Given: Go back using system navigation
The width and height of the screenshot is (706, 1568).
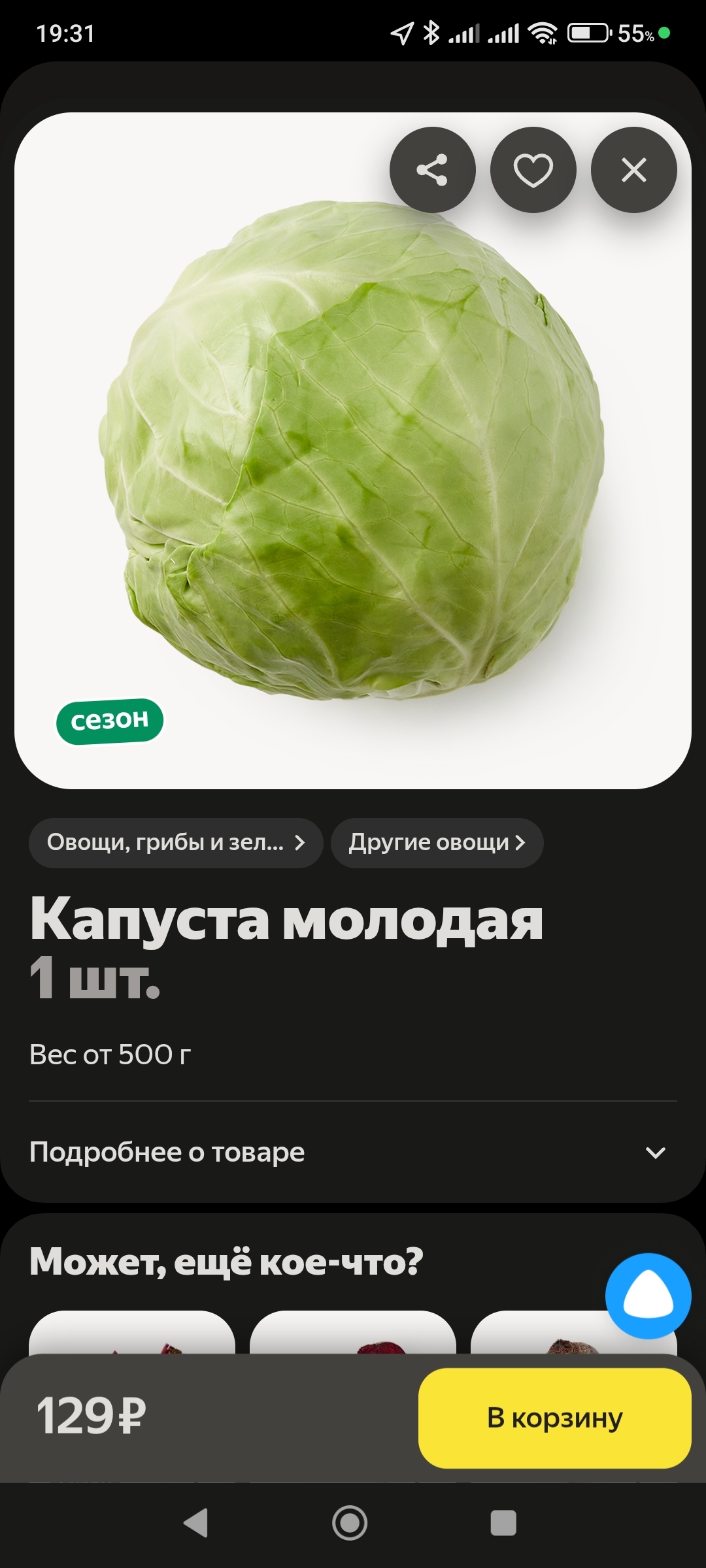Looking at the screenshot, I should coord(196,1523).
